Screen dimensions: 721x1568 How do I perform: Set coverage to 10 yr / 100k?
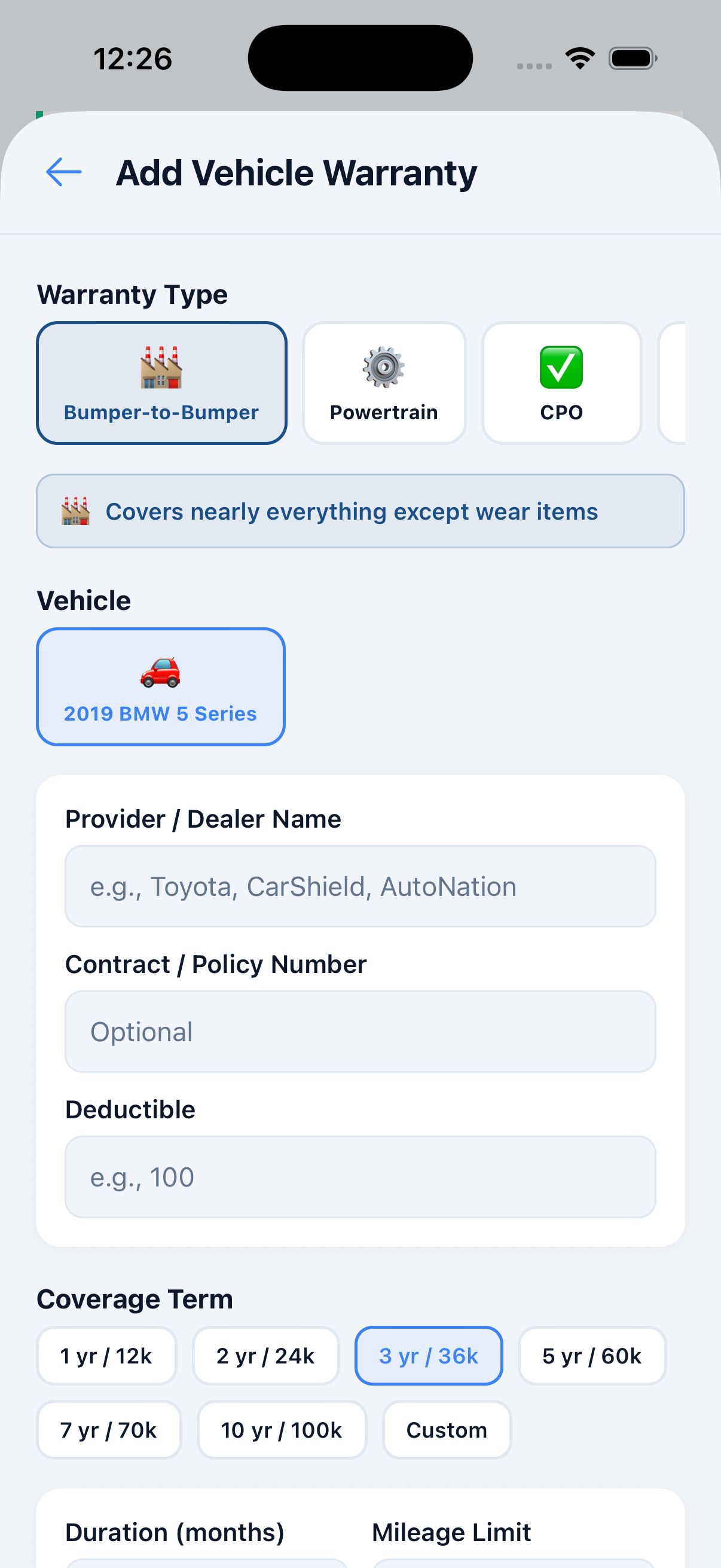[x=282, y=1430]
